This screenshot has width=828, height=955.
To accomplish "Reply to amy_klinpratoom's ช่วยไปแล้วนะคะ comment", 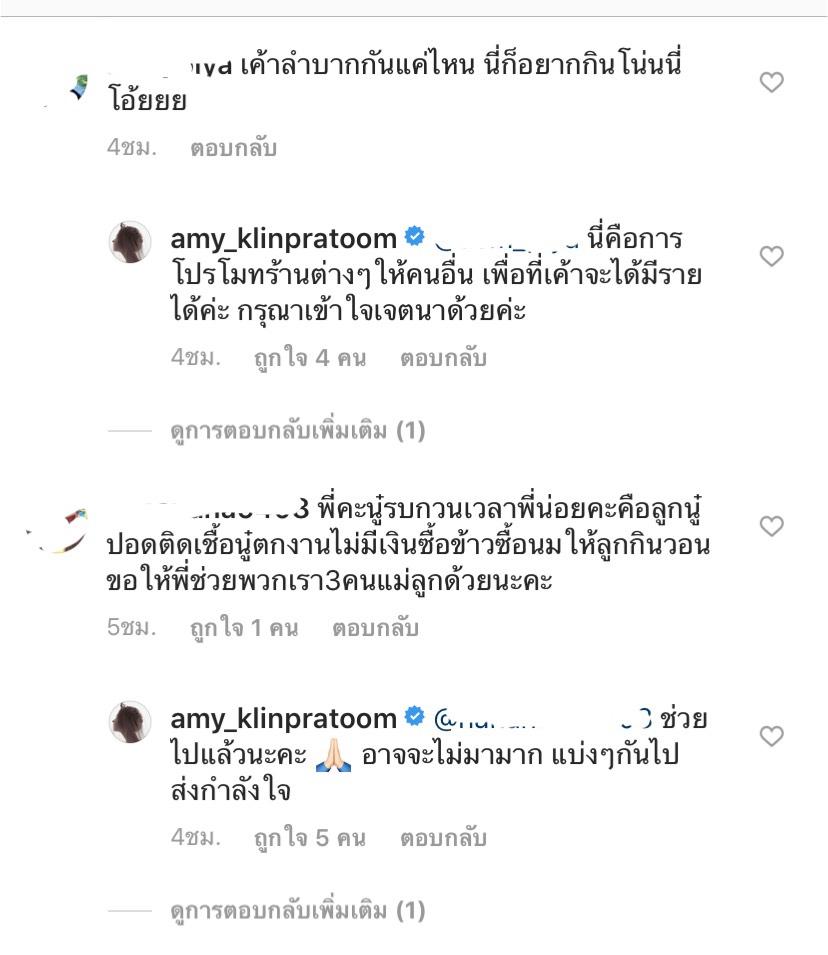I will point(443,838).
